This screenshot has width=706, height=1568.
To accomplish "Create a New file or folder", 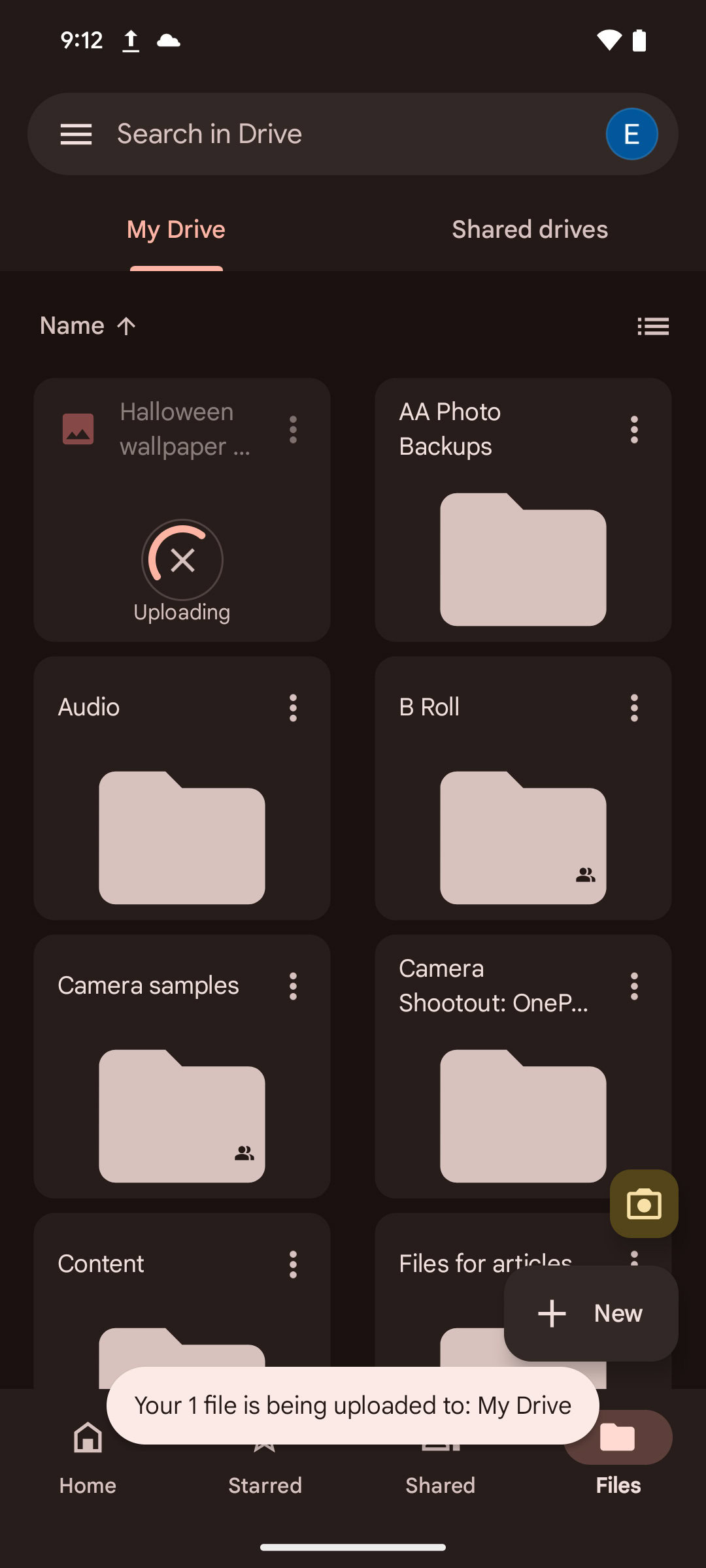I will click(591, 1314).
